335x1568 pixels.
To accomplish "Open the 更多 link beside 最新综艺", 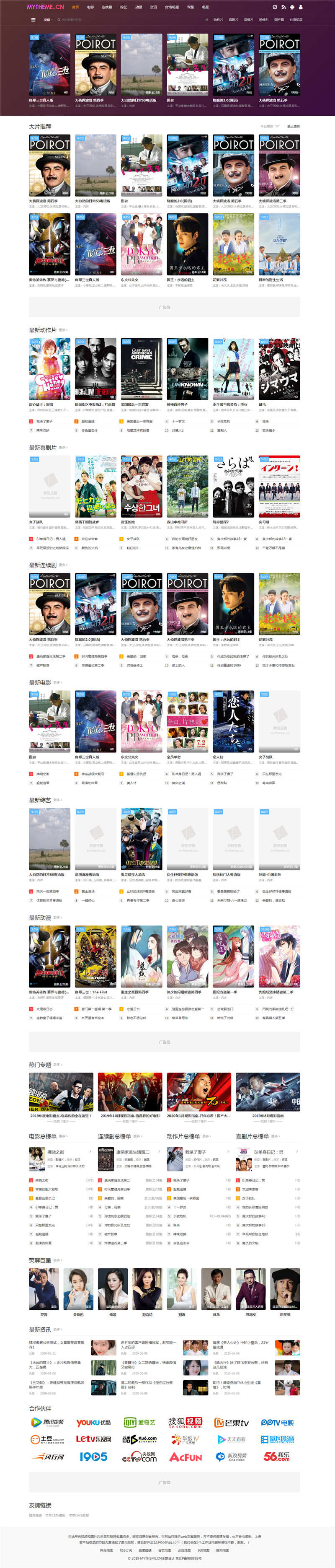I will pyautogui.click(x=57, y=801).
